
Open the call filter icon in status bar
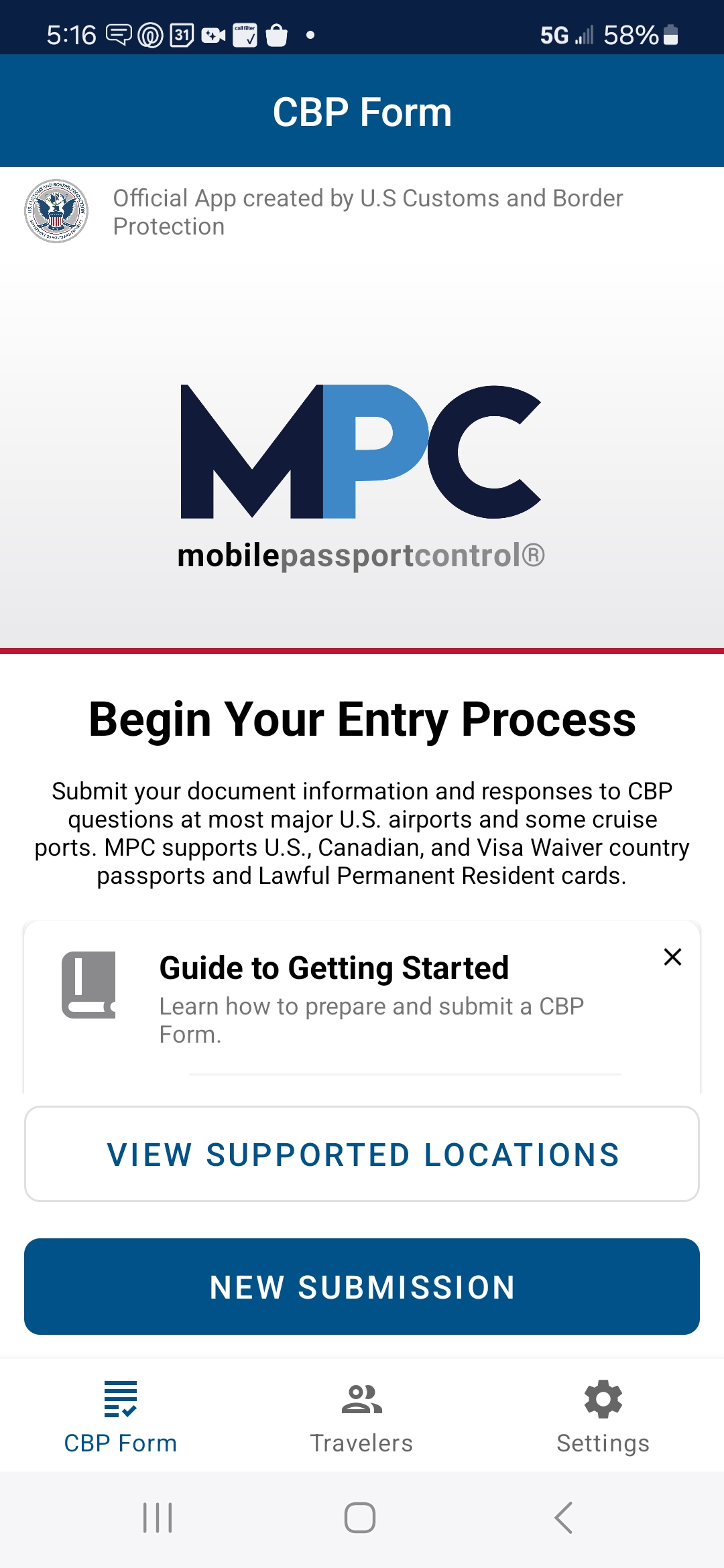[x=246, y=35]
